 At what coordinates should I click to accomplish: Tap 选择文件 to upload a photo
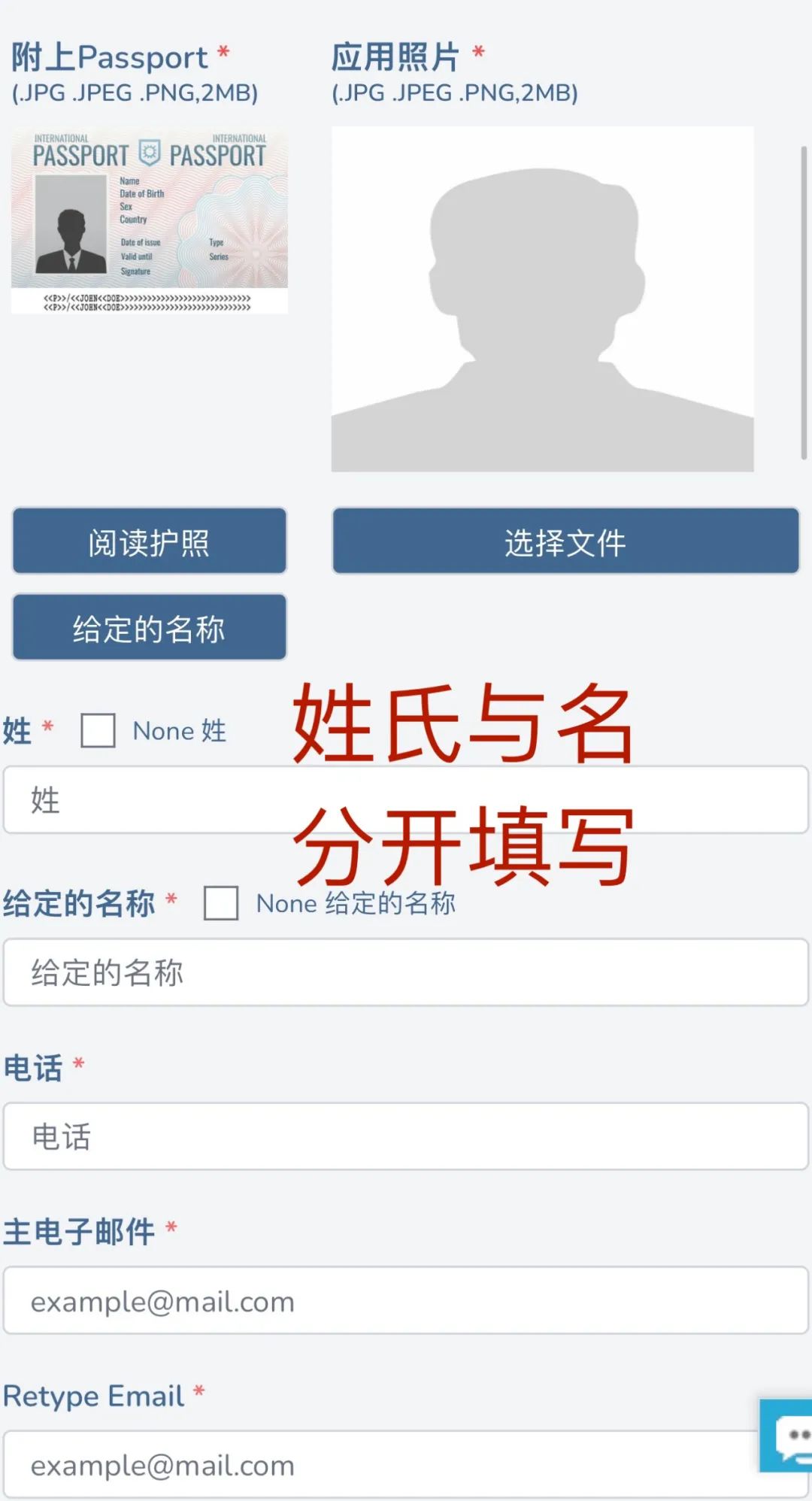coord(565,541)
